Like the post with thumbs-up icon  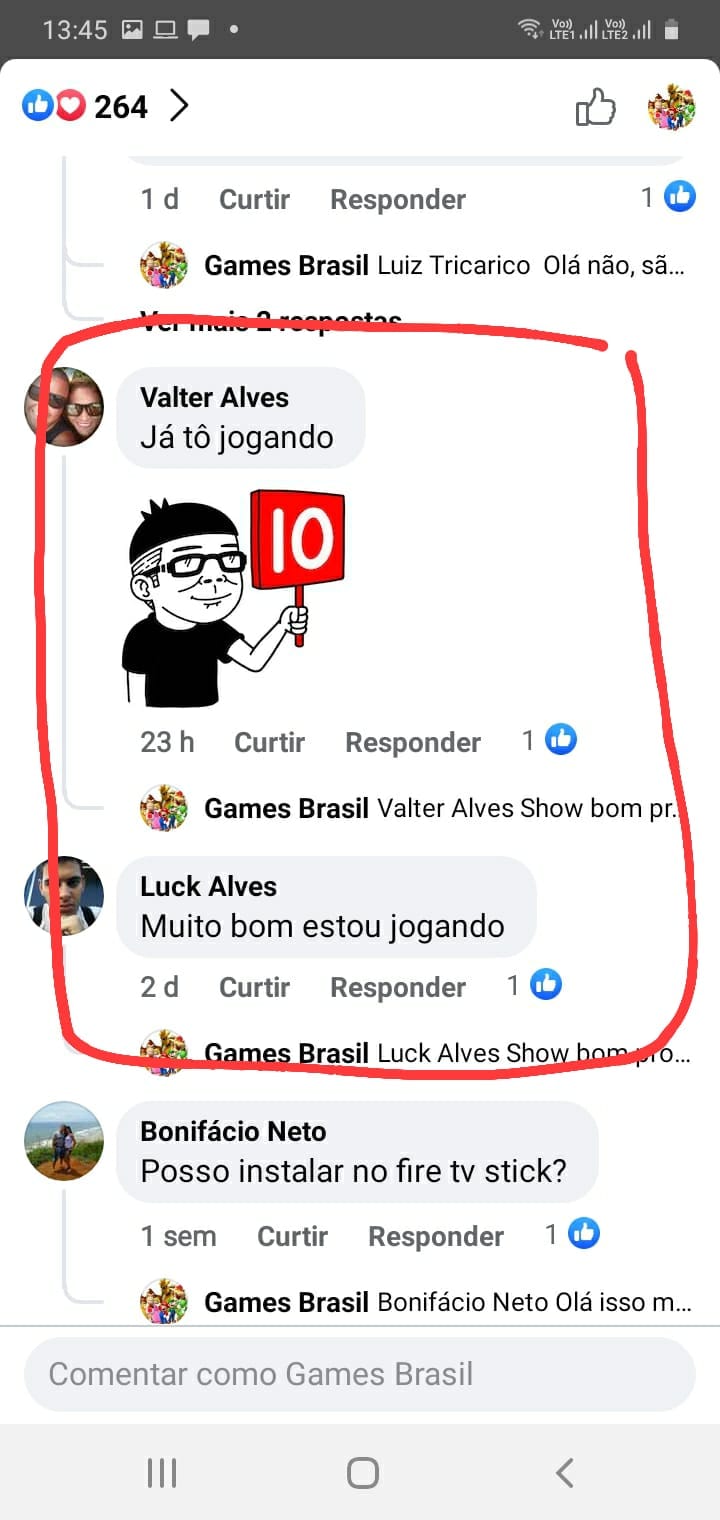pyautogui.click(x=595, y=107)
